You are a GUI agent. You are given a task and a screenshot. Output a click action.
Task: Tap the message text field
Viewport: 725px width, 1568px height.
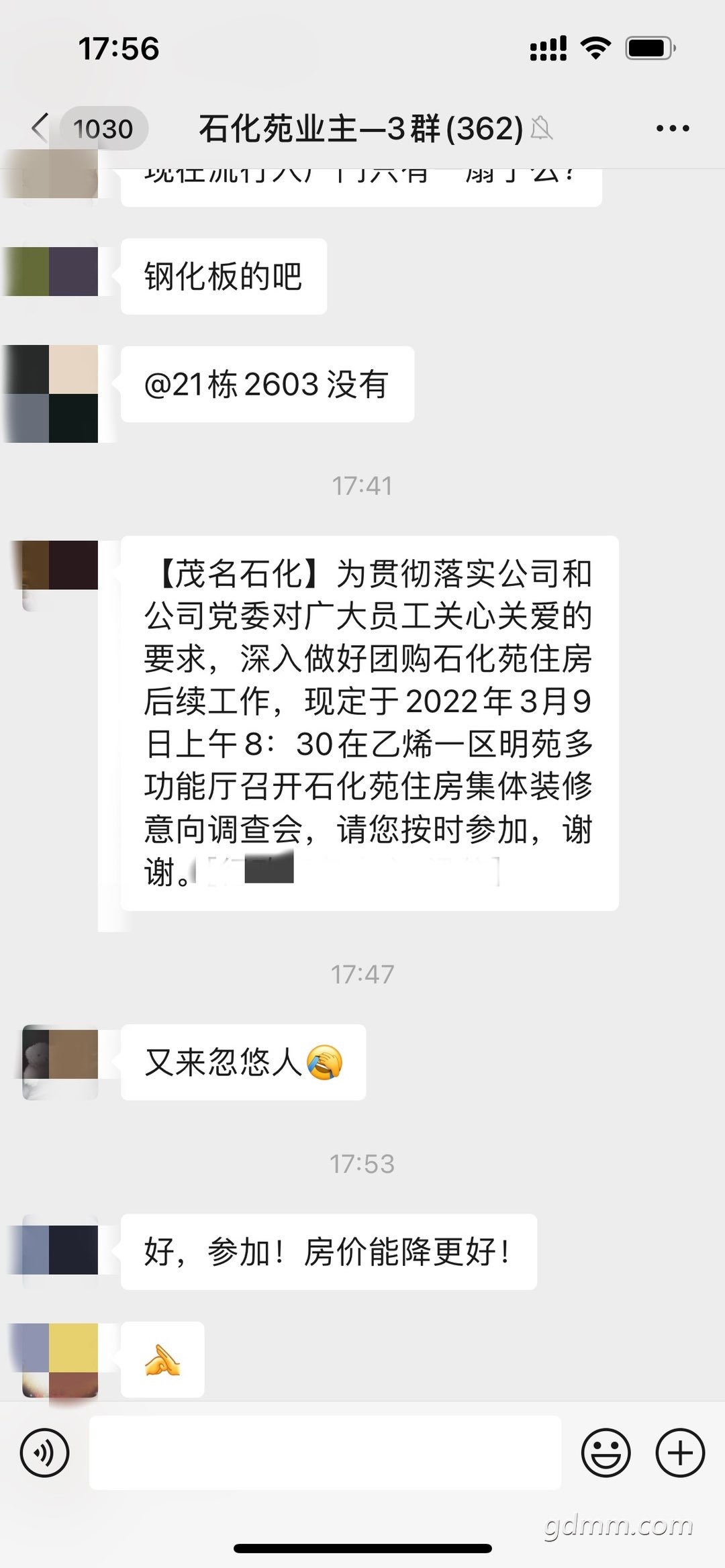[x=325, y=1453]
